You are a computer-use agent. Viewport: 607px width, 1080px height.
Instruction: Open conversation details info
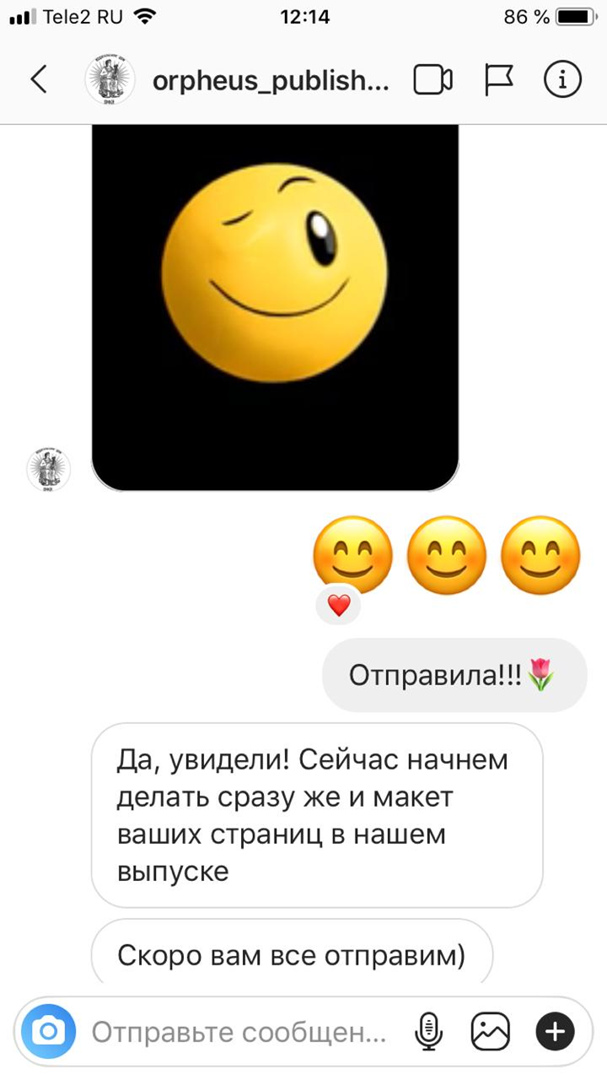click(x=562, y=79)
